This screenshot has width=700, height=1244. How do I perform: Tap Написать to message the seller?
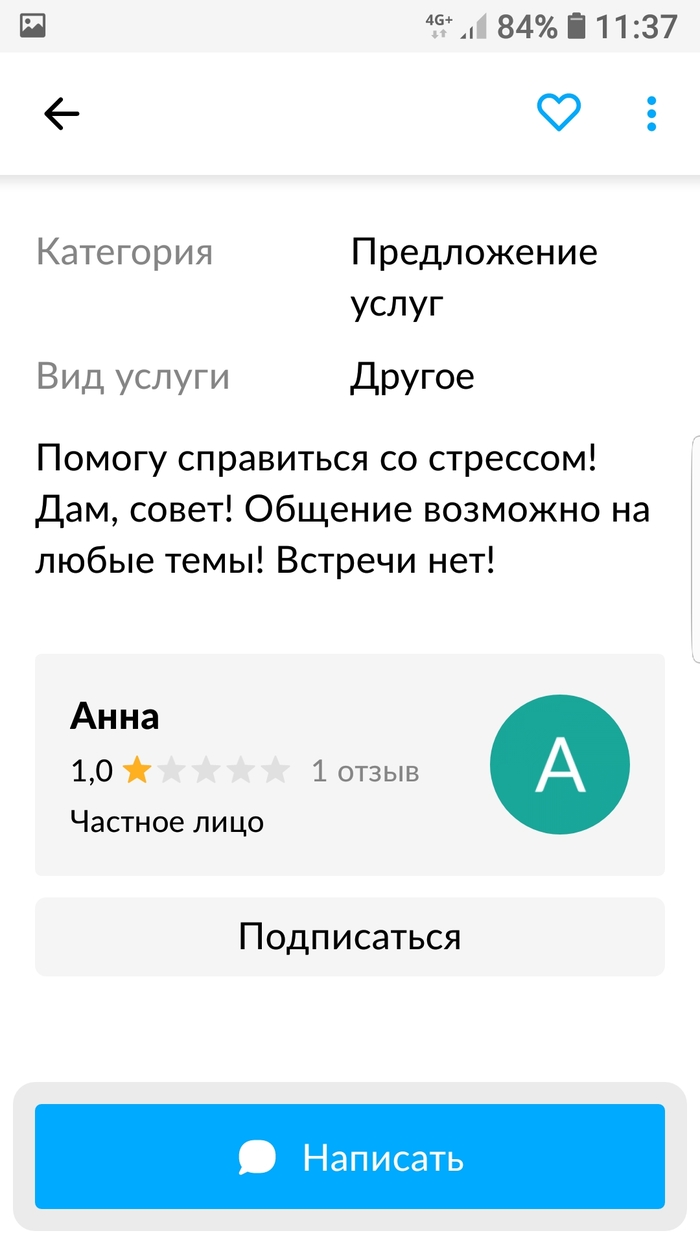tap(349, 1157)
